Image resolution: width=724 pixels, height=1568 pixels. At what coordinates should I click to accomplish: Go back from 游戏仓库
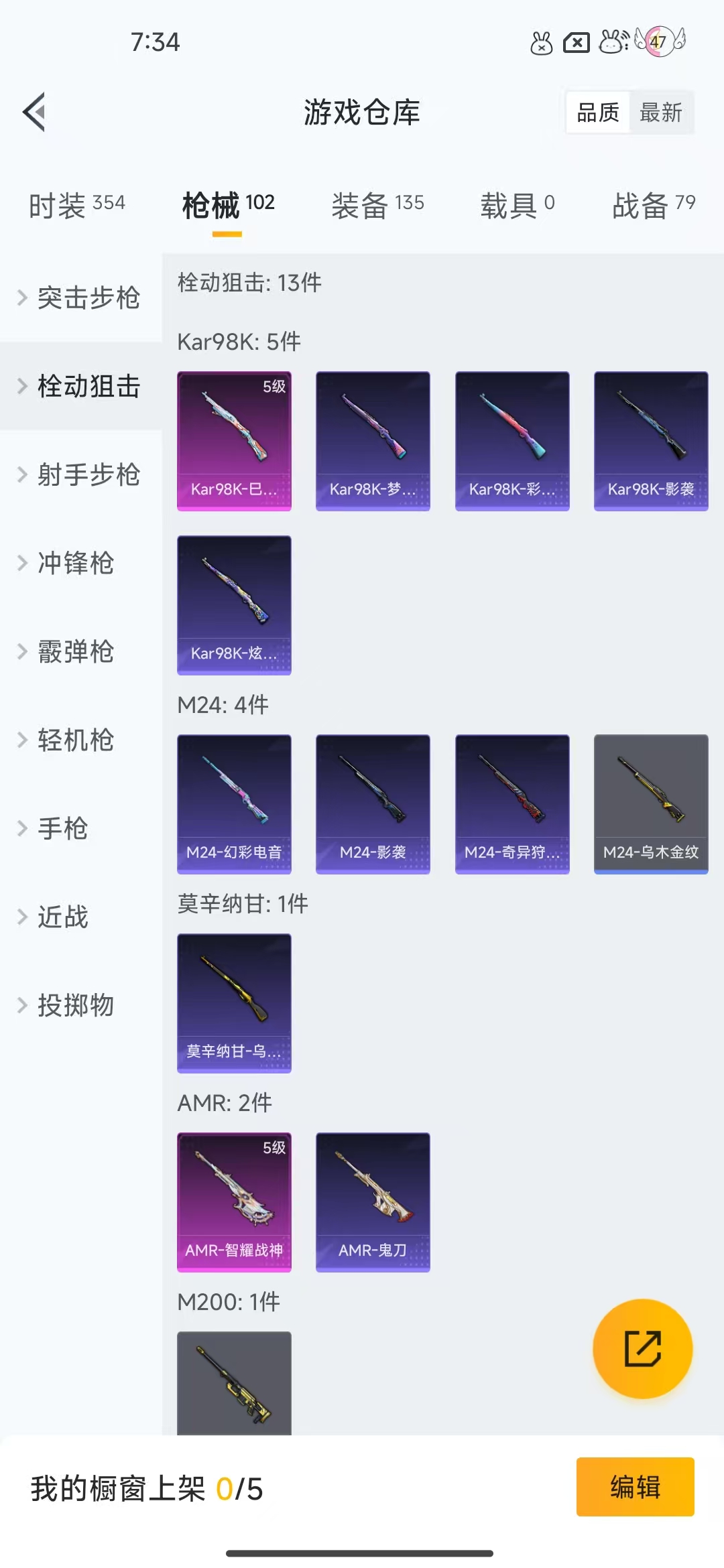click(34, 112)
